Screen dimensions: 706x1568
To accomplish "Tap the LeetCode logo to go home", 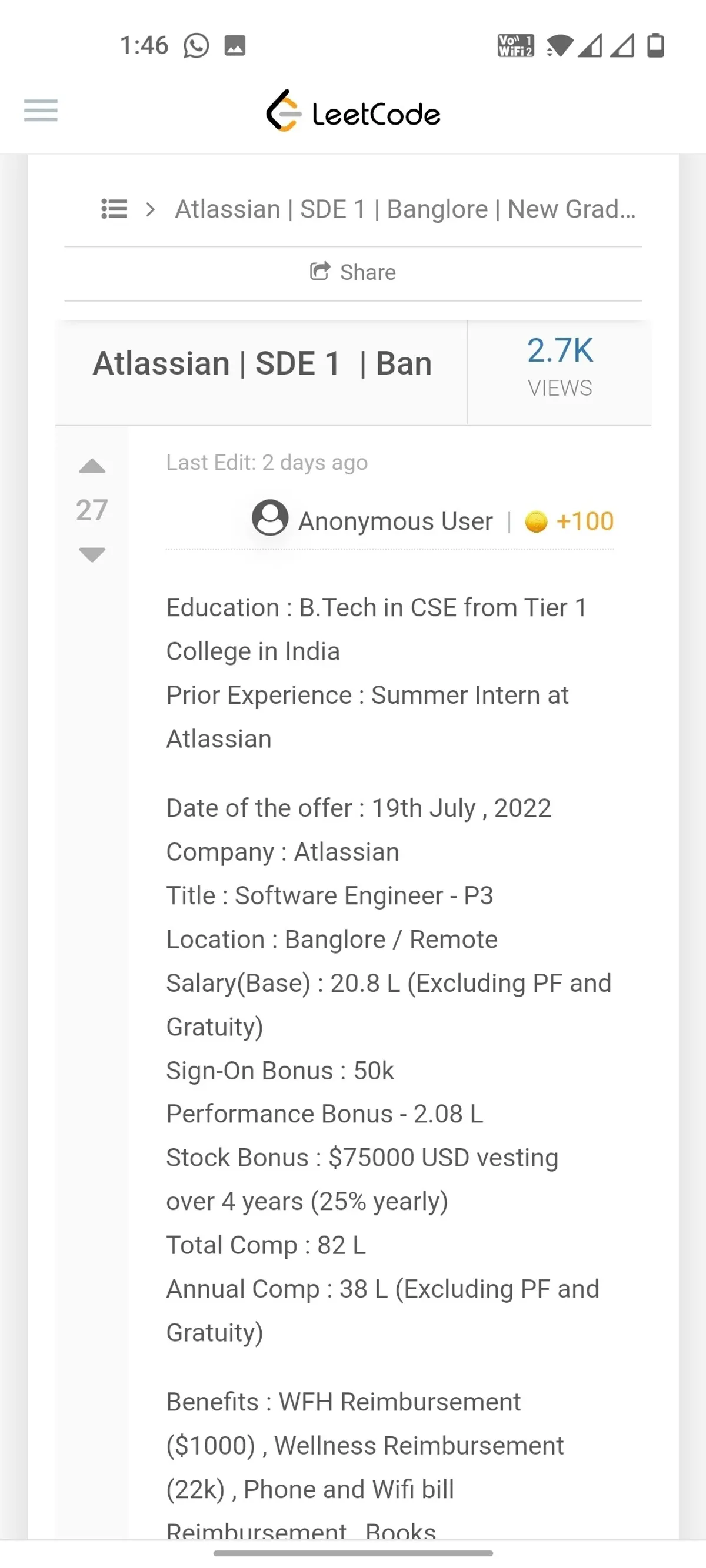I will 354,111.
